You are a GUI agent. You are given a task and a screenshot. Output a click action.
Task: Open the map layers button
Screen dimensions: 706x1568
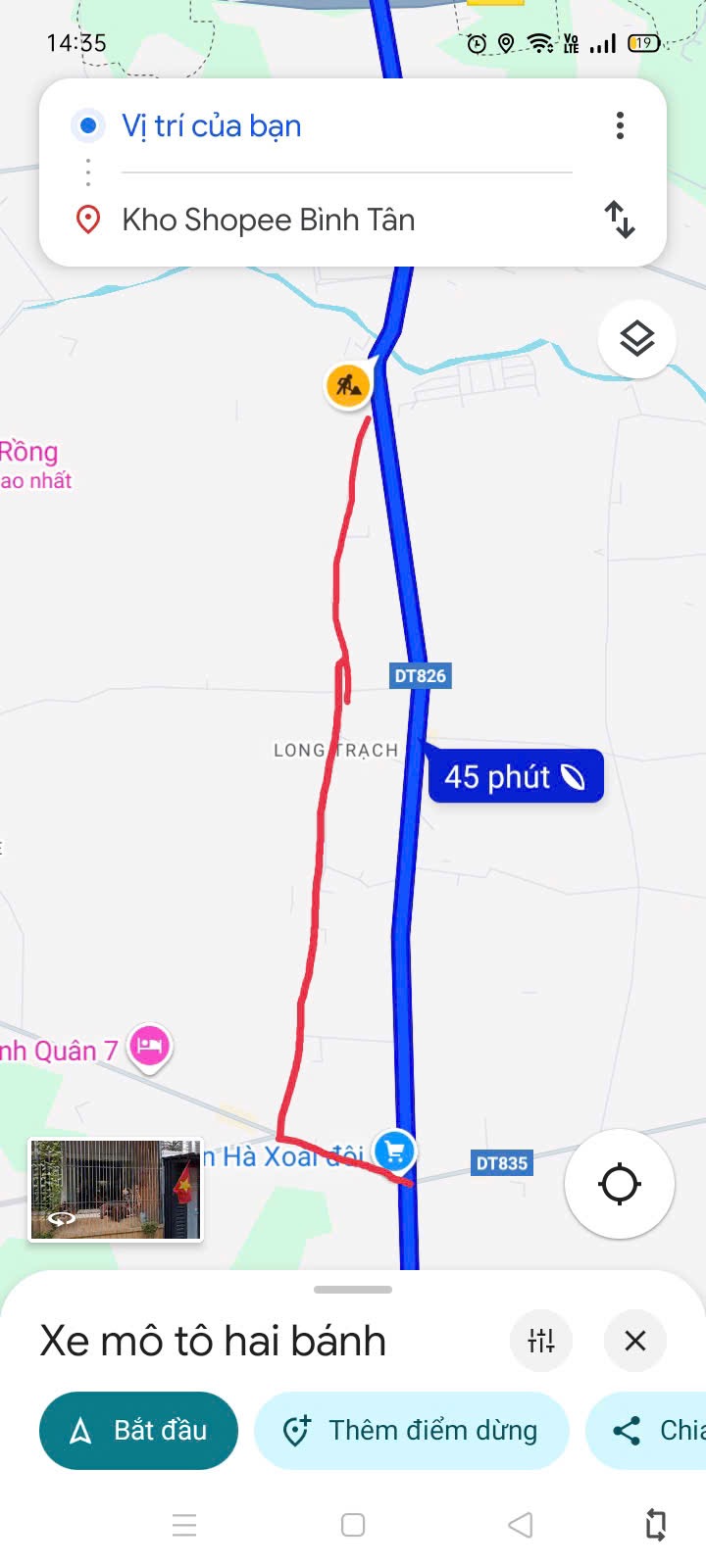pos(636,339)
